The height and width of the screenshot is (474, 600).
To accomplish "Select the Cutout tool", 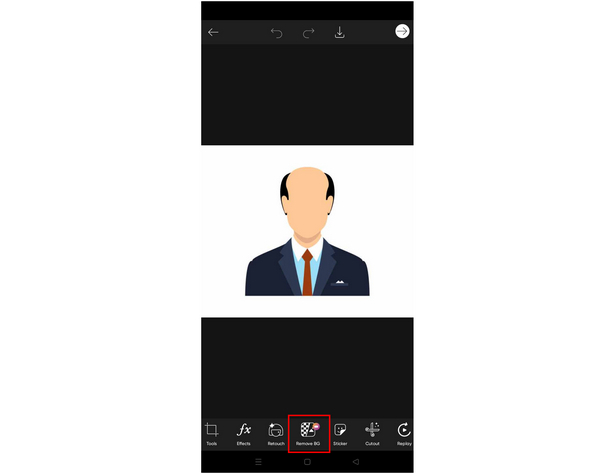I will point(372,432).
